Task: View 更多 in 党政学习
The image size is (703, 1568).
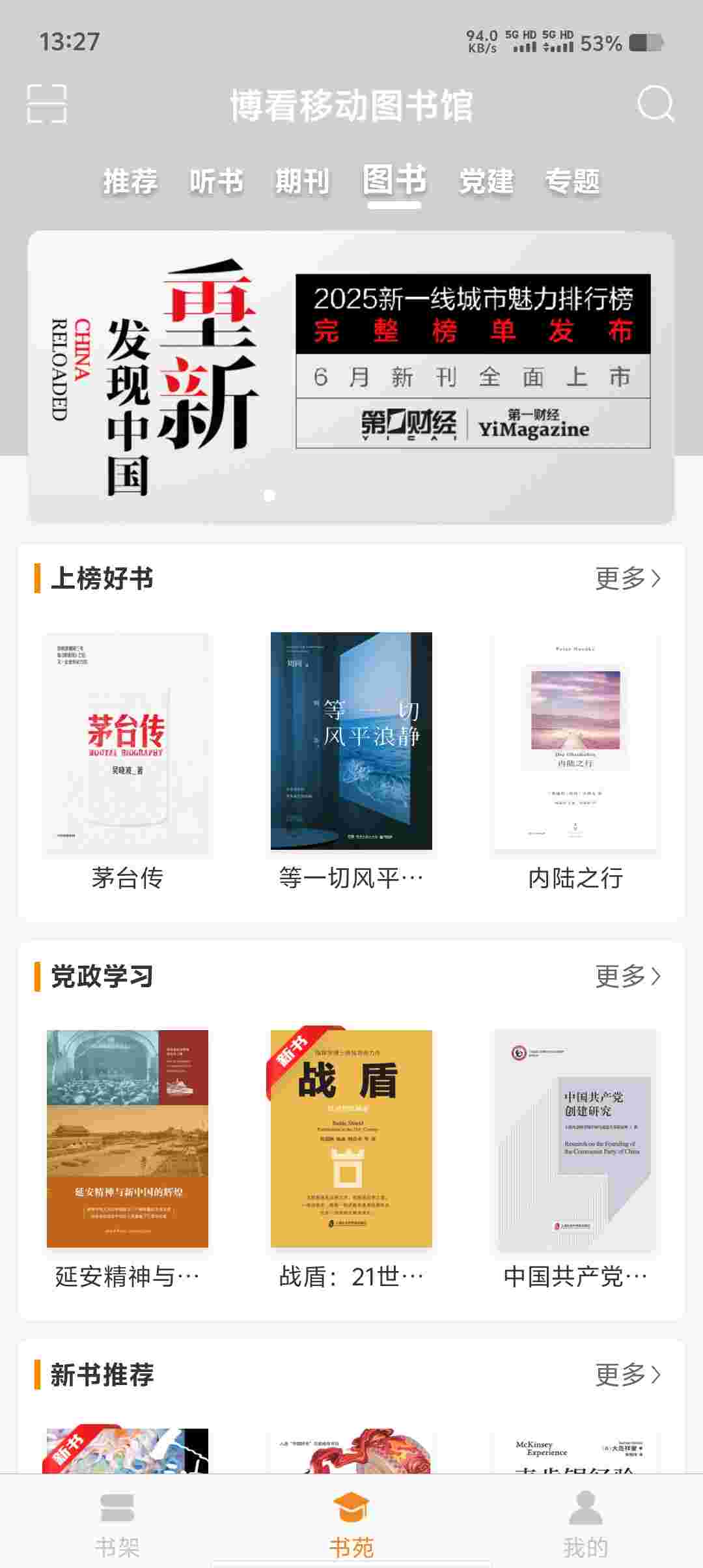Action: 627,976
